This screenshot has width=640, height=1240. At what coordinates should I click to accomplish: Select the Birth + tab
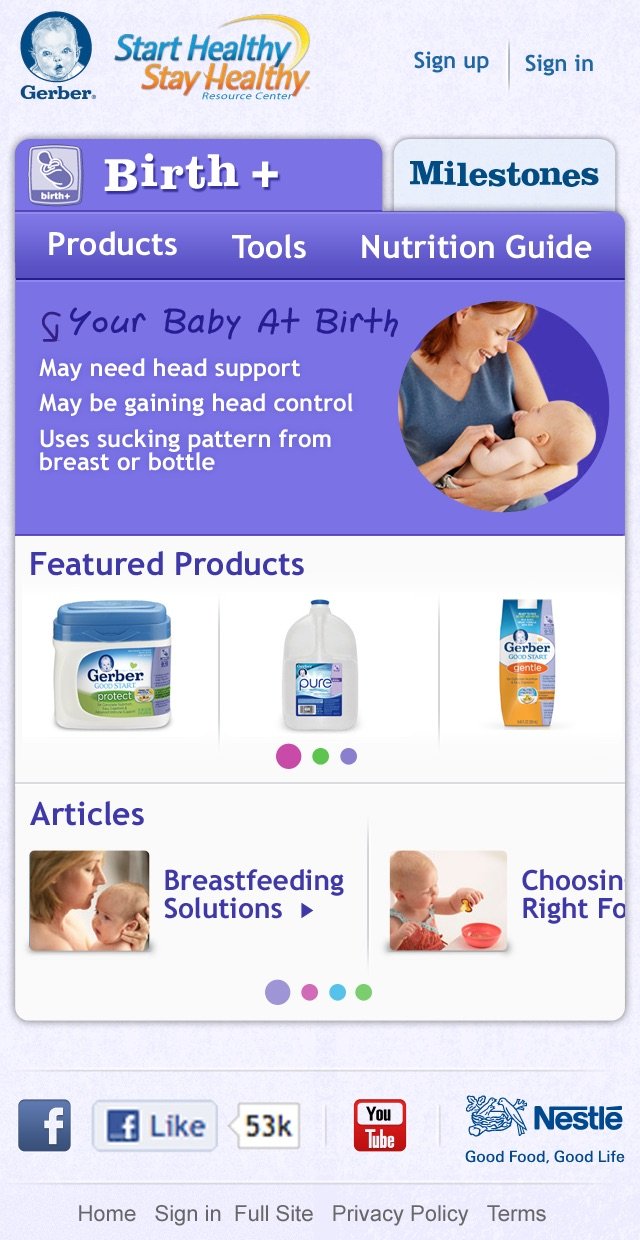click(x=198, y=175)
